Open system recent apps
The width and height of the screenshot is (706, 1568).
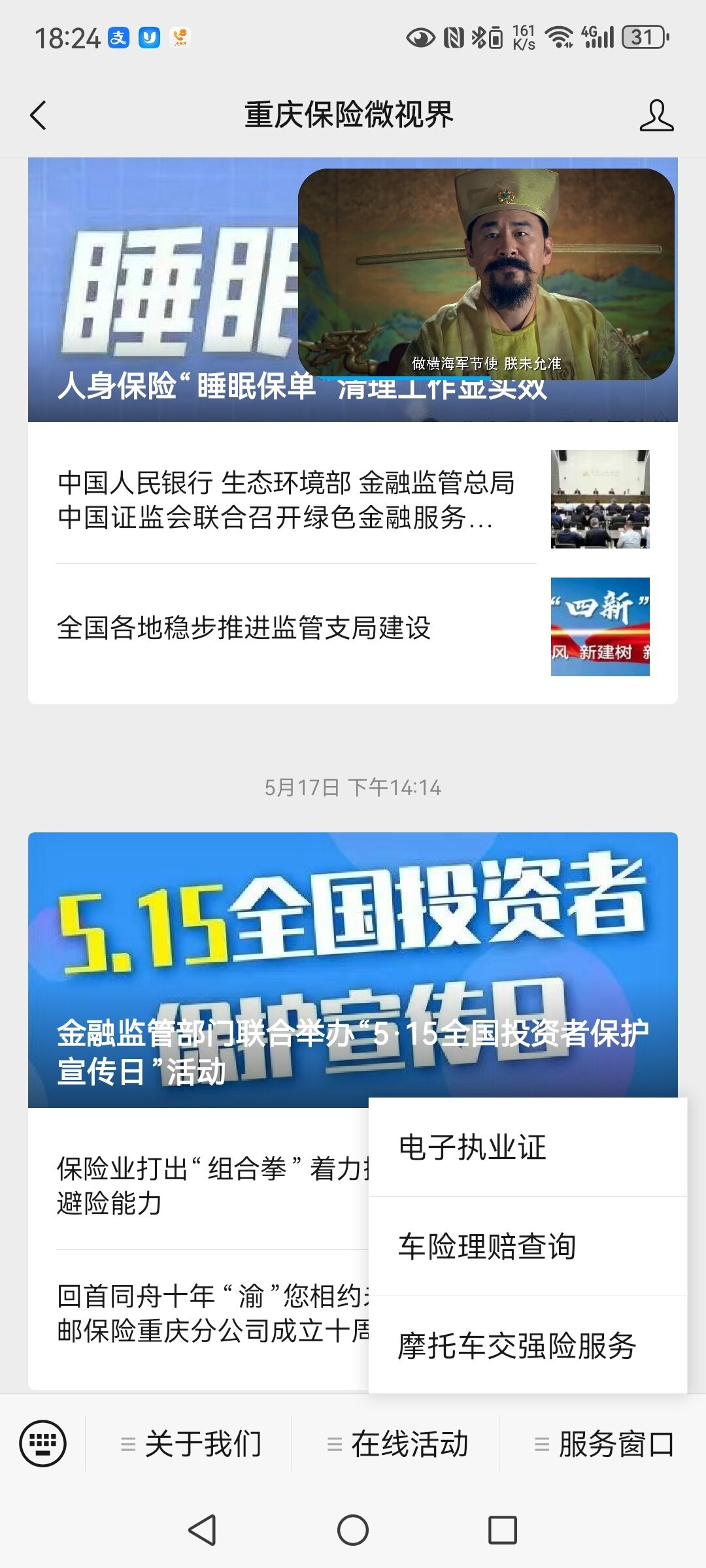pos(503,1530)
